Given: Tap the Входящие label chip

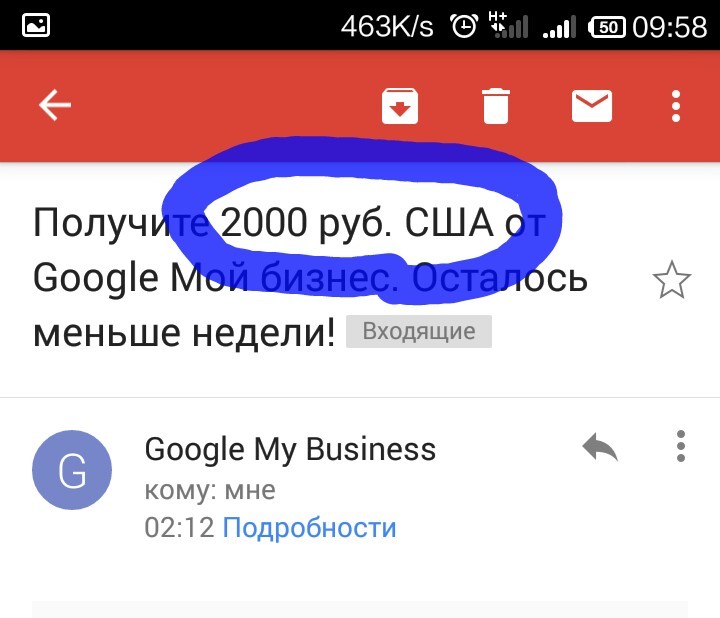Looking at the screenshot, I should (x=419, y=332).
